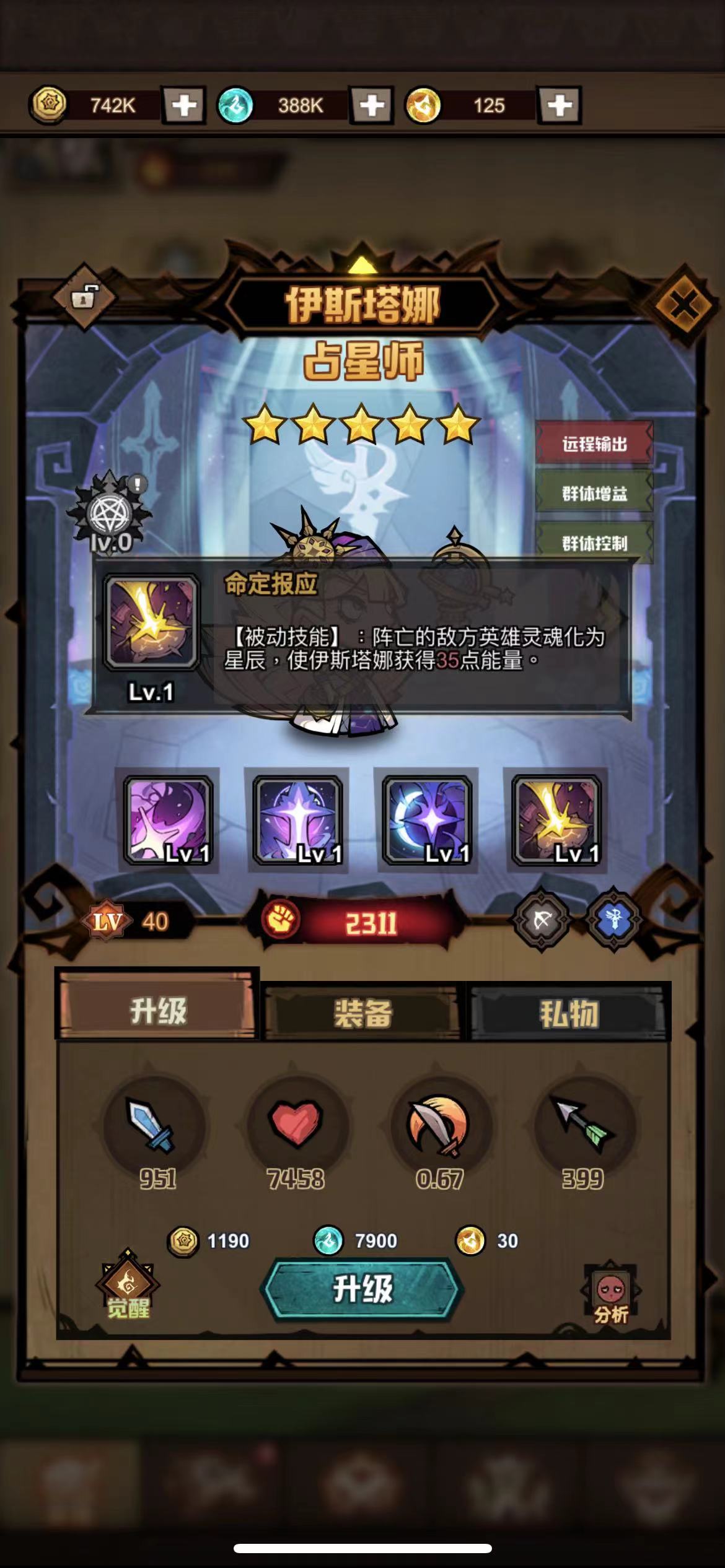Tap the blue faction emblem icon
The image size is (725, 1568).
tap(613, 920)
